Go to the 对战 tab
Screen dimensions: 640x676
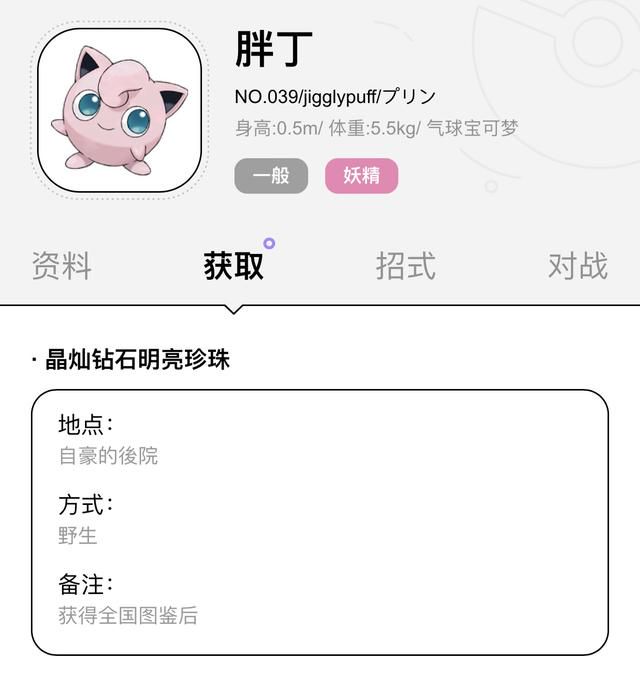click(578, 266)
